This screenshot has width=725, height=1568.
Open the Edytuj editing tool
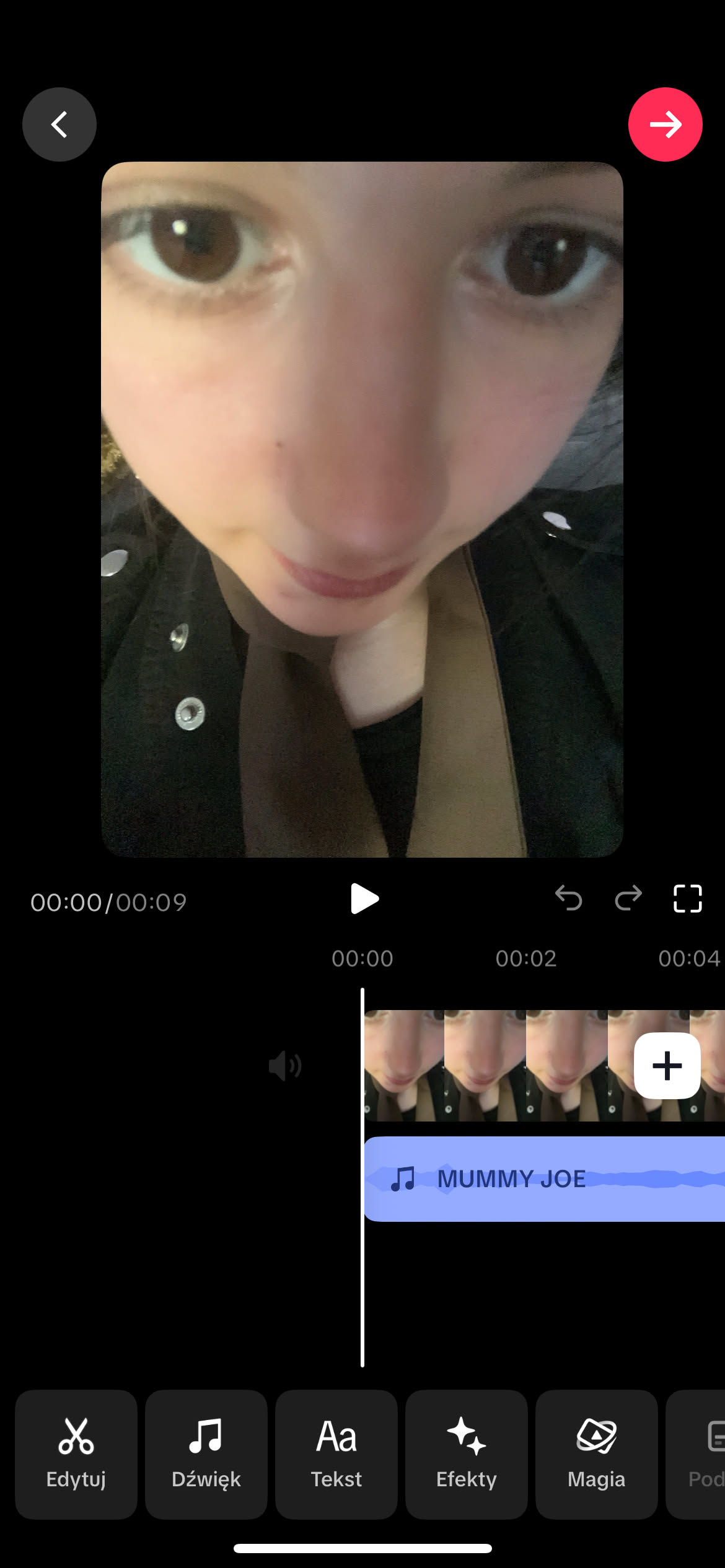pos(76,1454)
